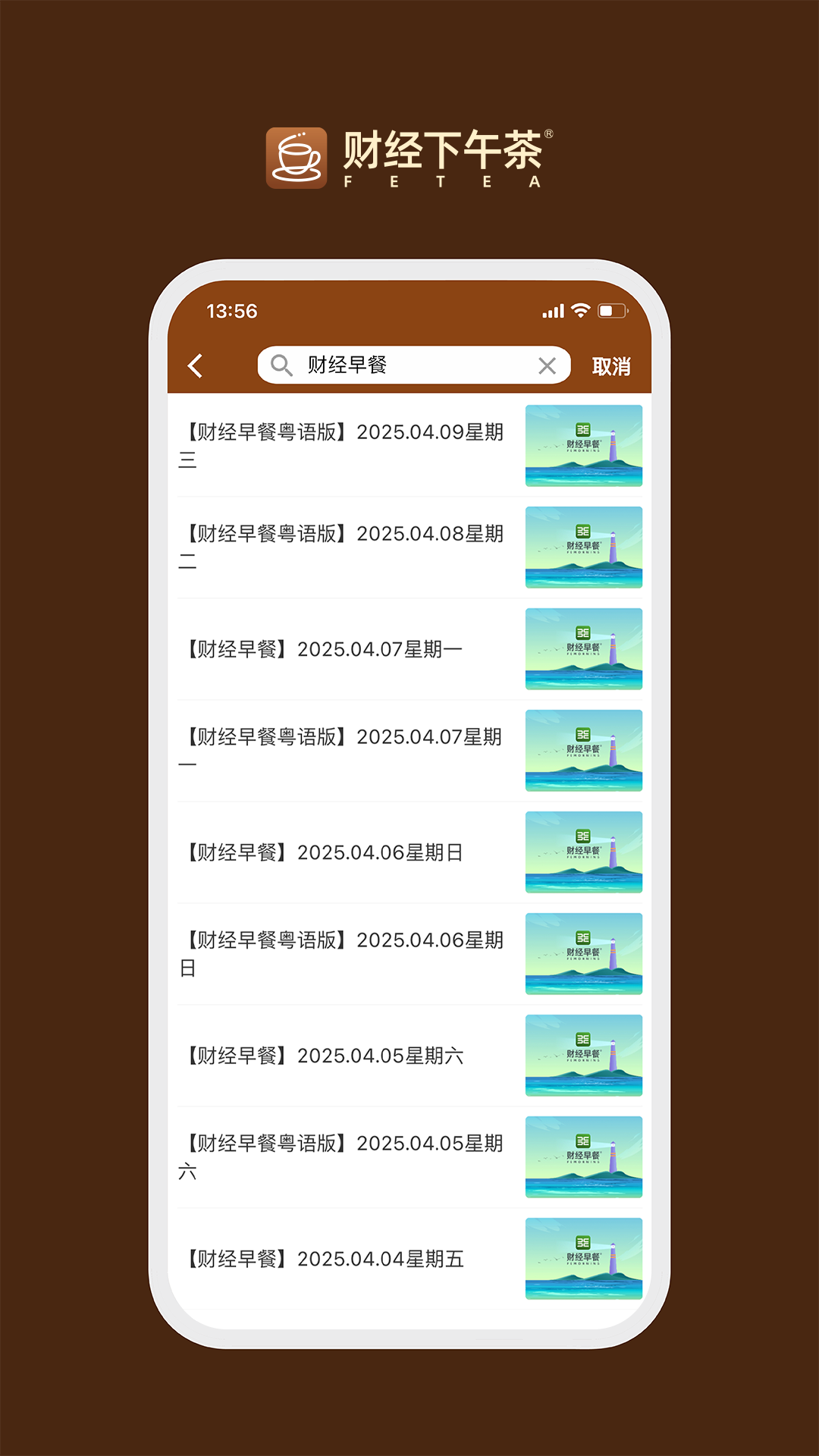
Task: Click the clock showing 13:56
Action: pos(231,311)
